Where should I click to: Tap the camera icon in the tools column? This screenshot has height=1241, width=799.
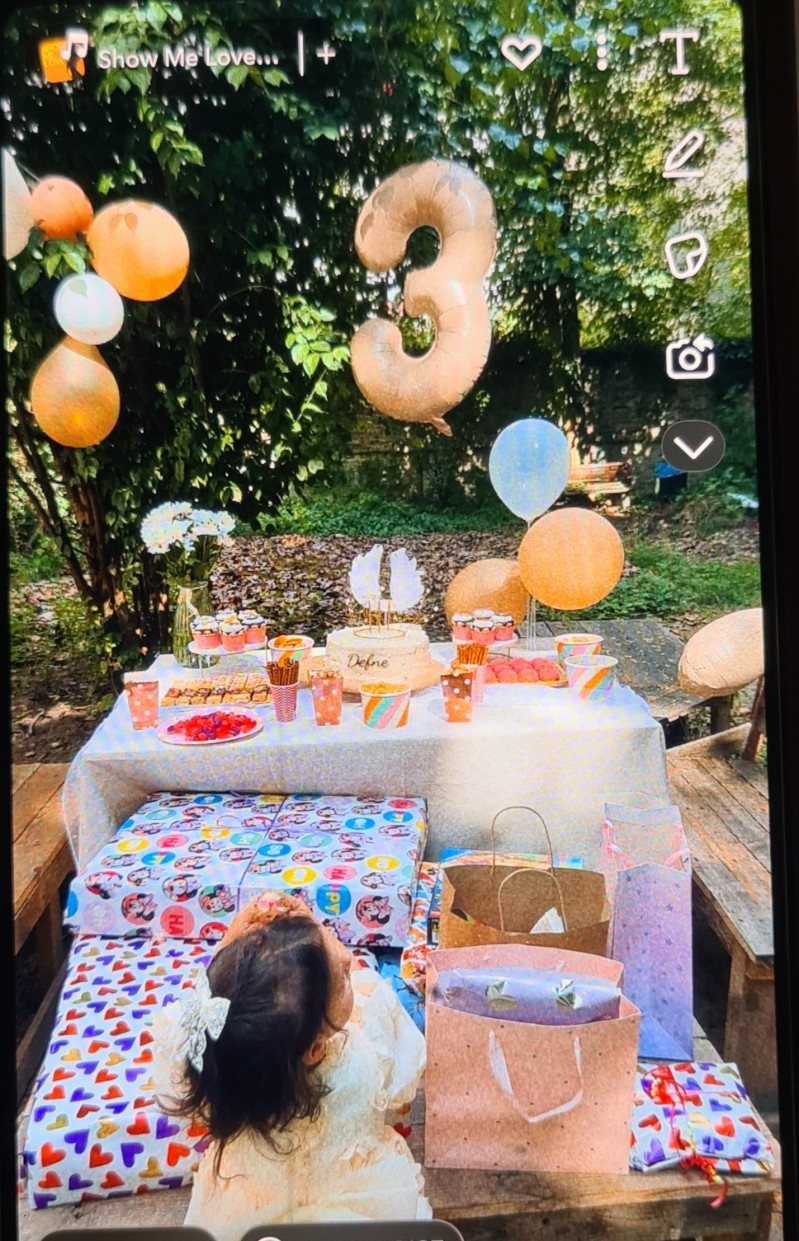pos(690,357)
